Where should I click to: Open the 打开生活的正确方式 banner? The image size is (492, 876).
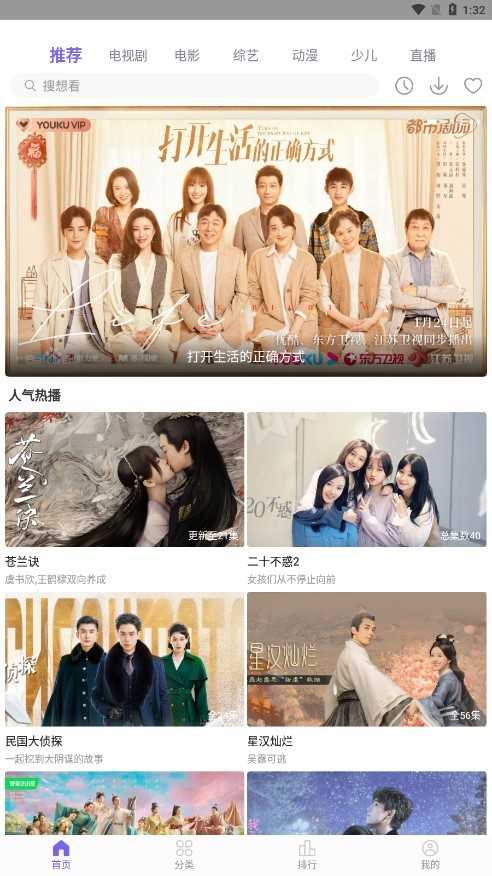click(246, 241)
